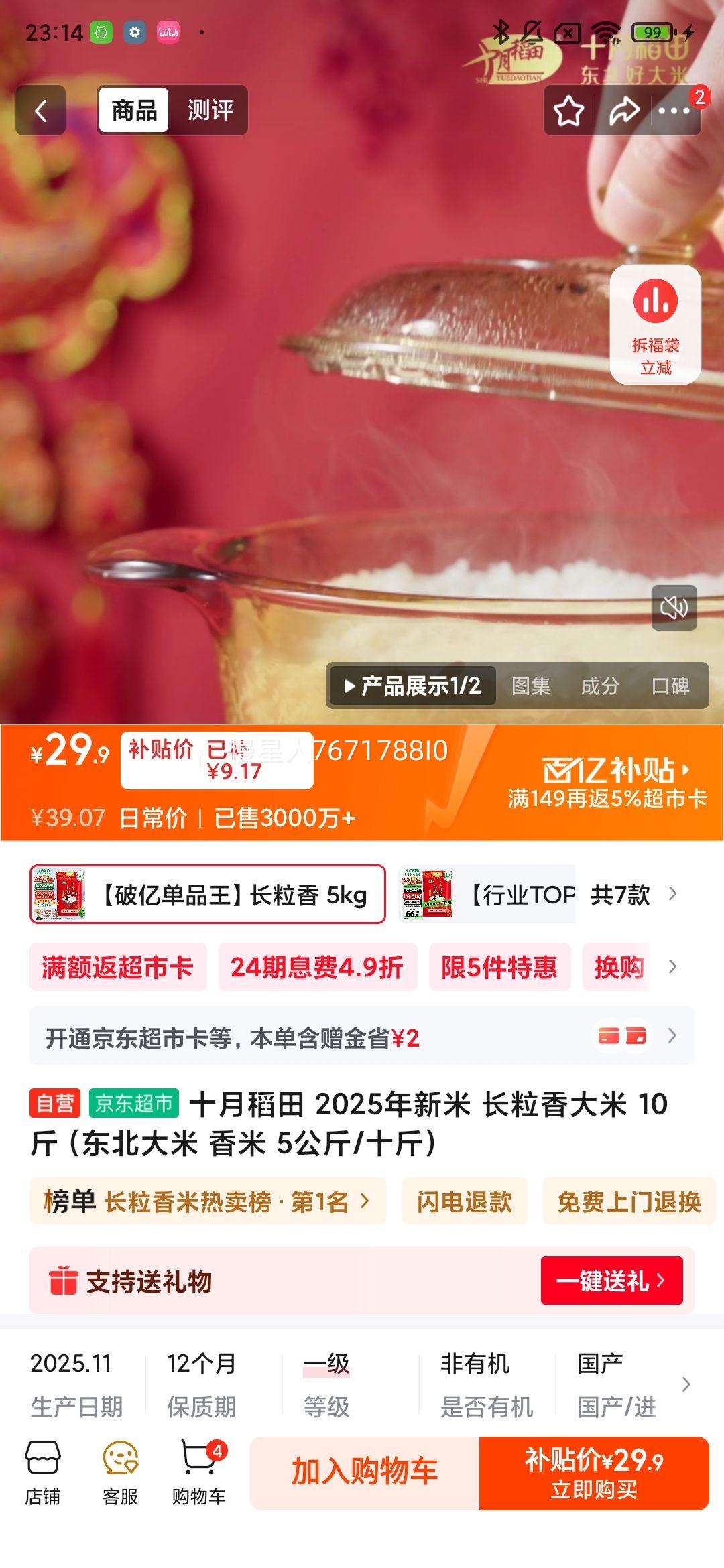Image resolution: width=724 pixels, height=1568 pixels.
Task: Tap 加入购物车 to add to cart
Action: 362,1467
